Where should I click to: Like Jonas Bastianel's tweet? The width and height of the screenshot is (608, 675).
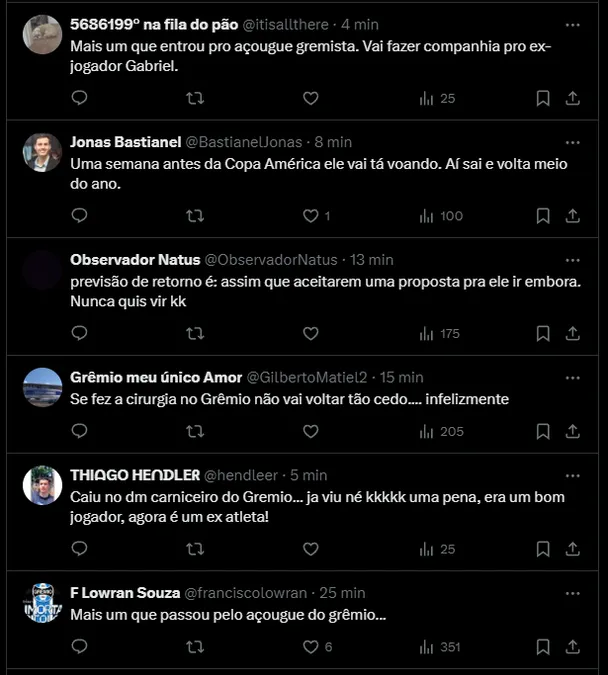(310, 215)
